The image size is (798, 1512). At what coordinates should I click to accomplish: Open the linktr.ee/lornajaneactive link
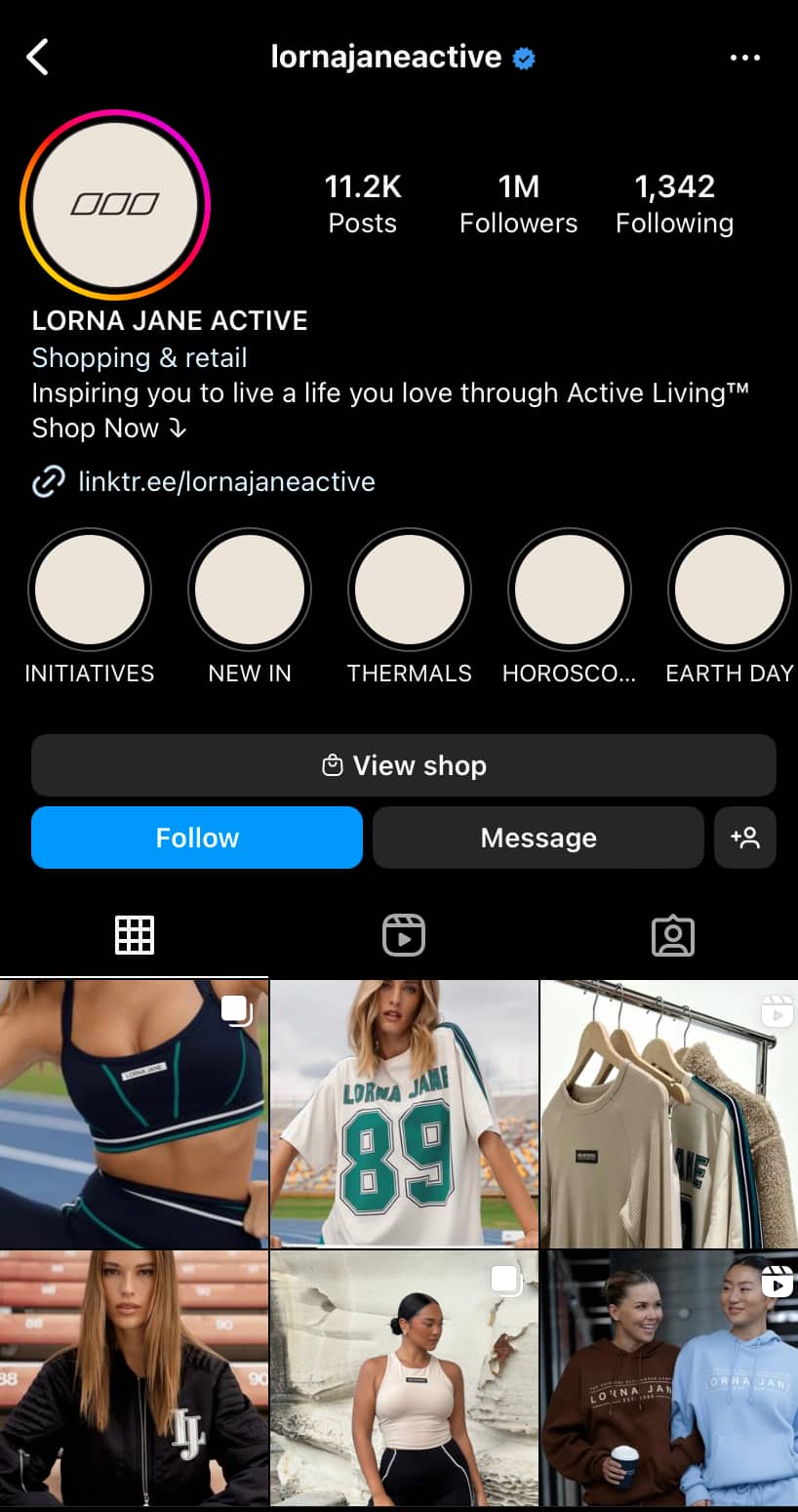[x=226, y=481]
